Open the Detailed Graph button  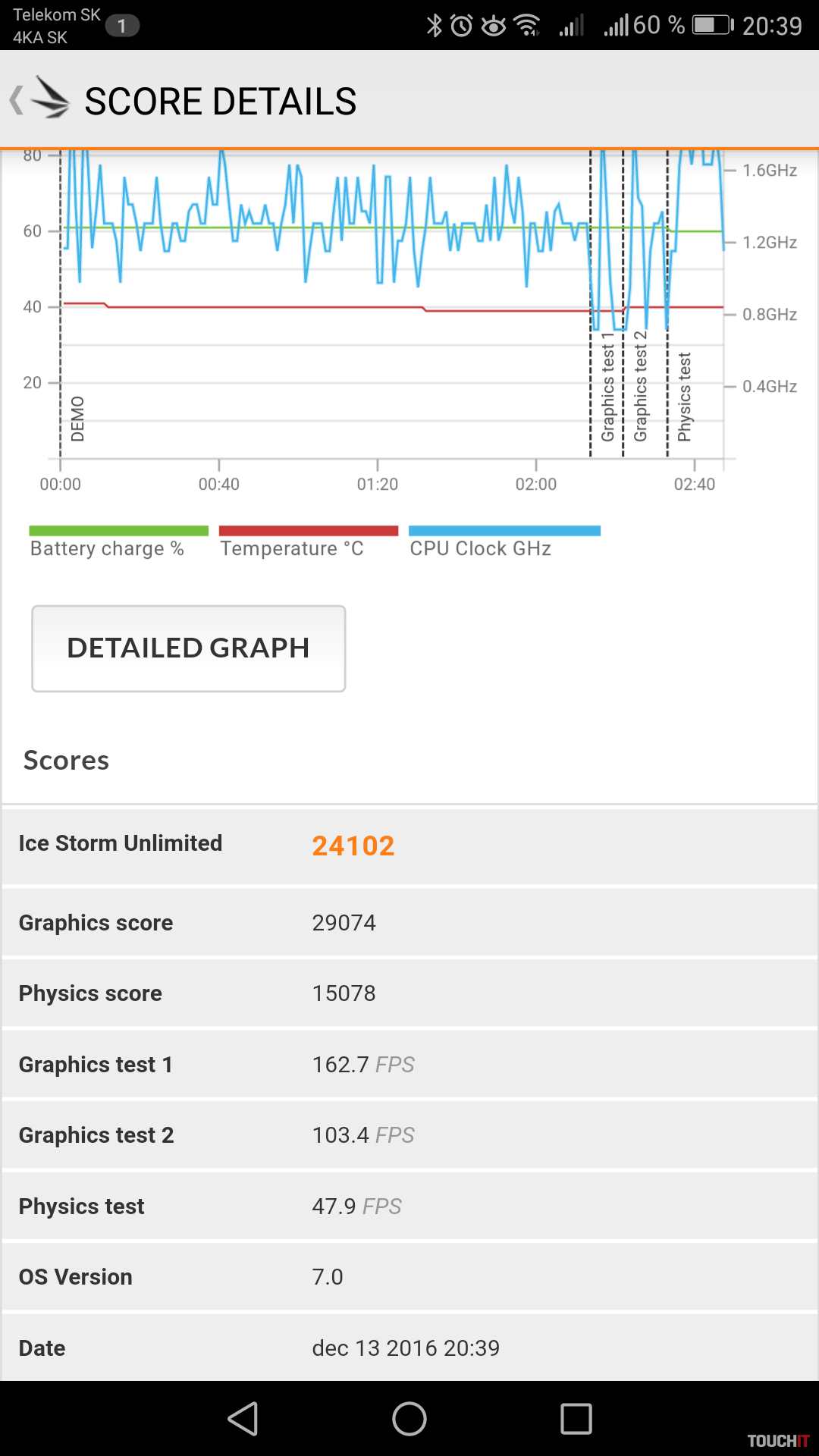click(x=188, y=648)
